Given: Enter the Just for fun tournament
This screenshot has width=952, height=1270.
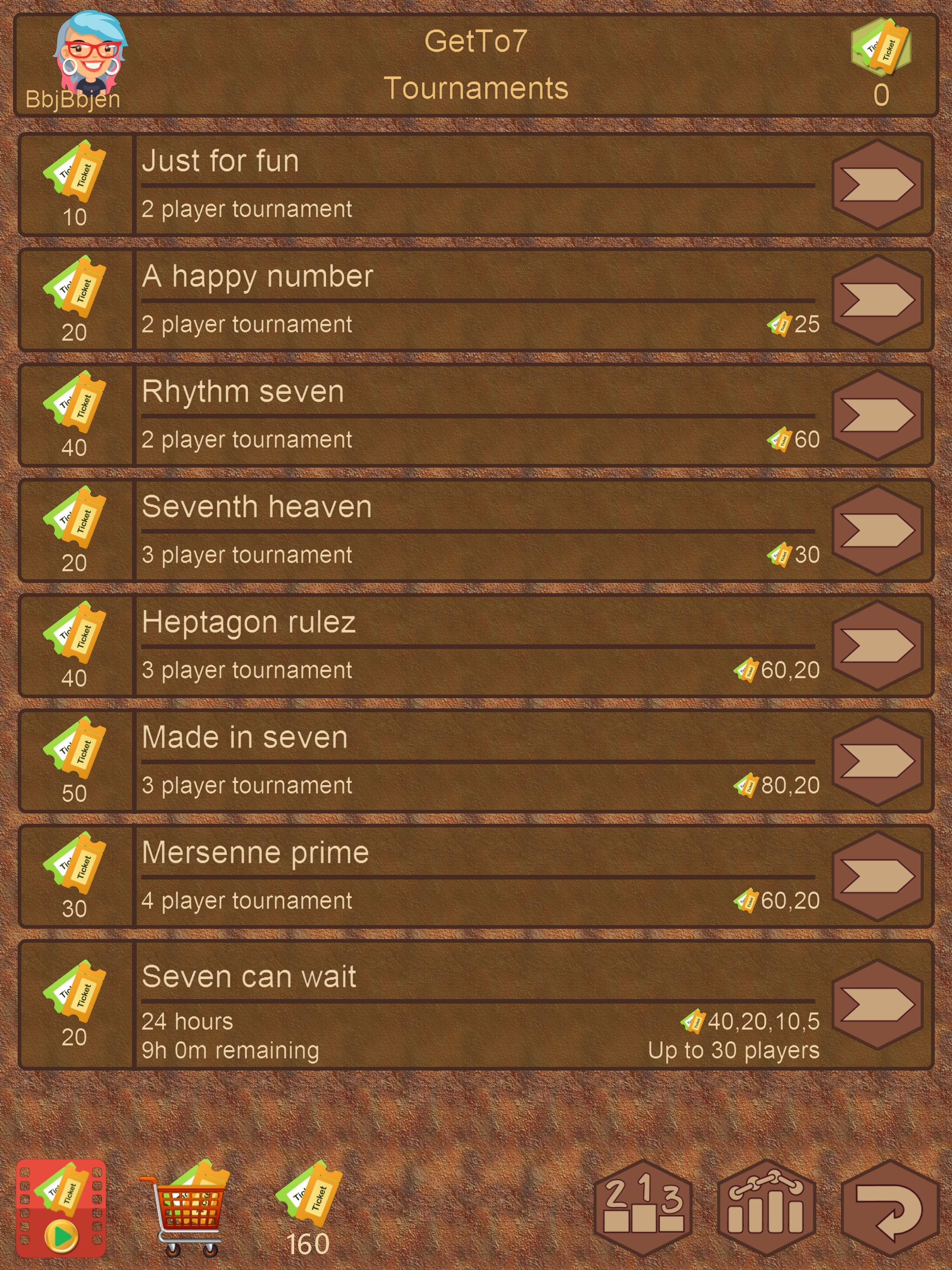Looking at the screenshot, I should coord(877,185).
